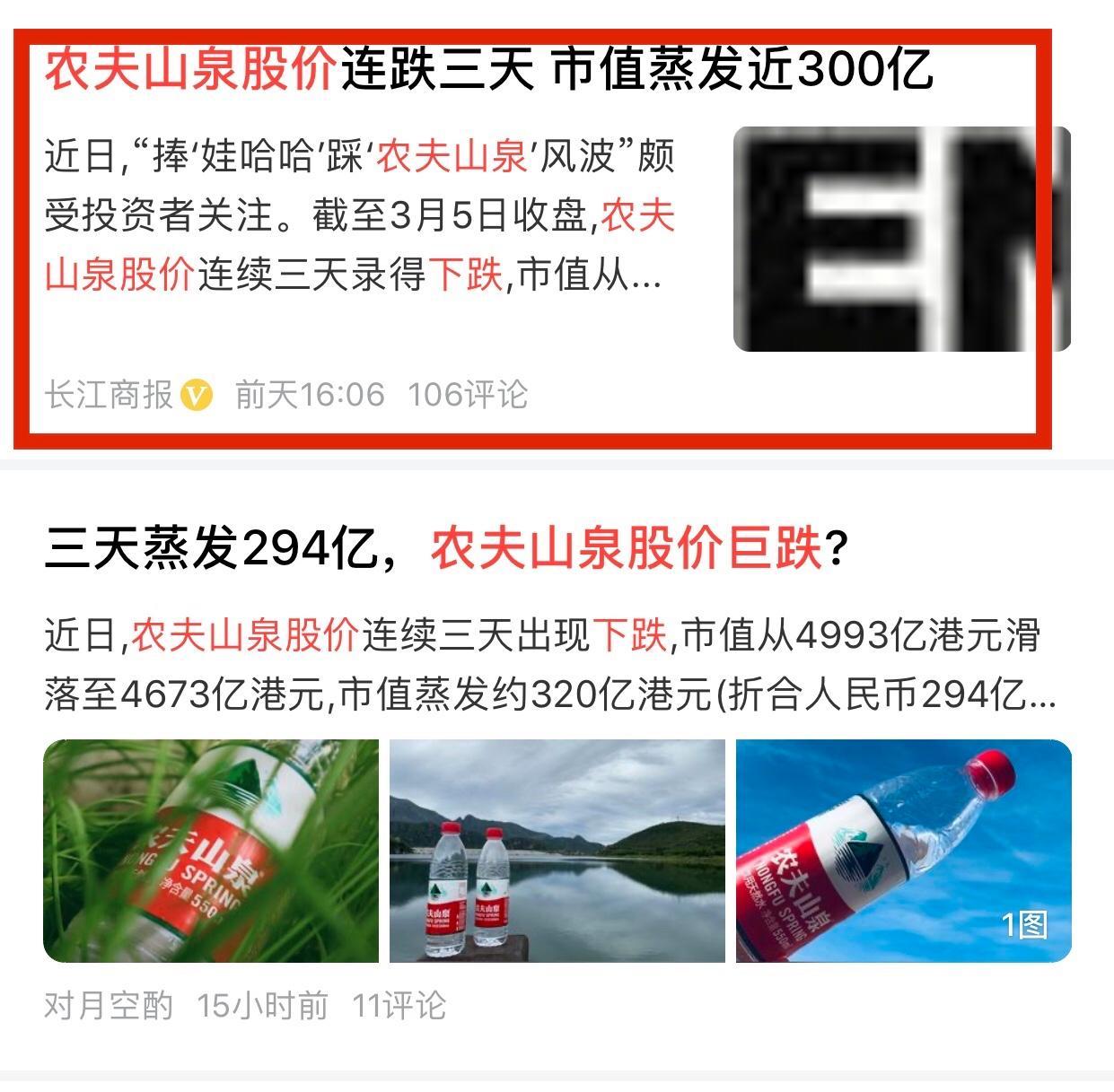Open the bottle against blue sky photo
The width and height of the screenshot is (1114, 1092).
point(903,851)
